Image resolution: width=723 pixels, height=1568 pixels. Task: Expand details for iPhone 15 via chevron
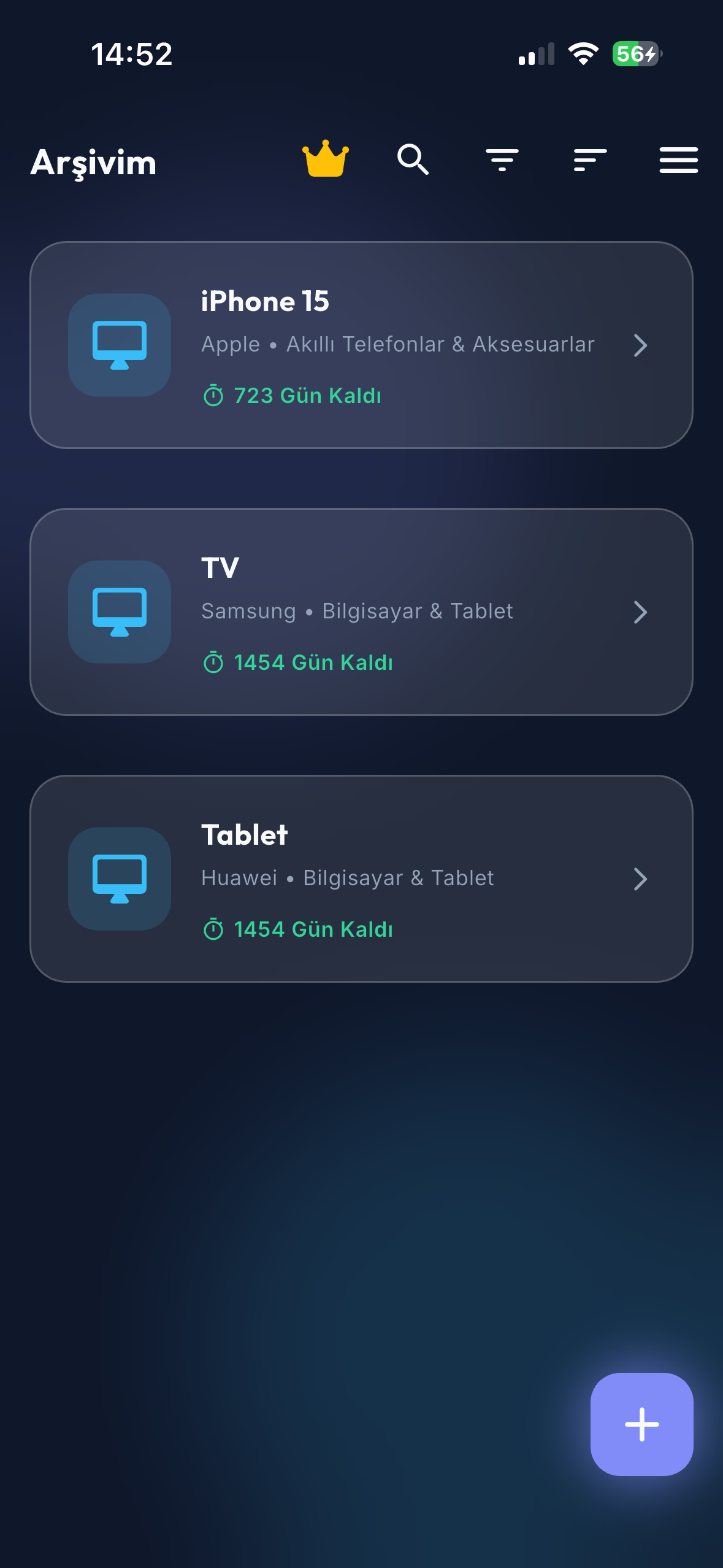point(641,345)
